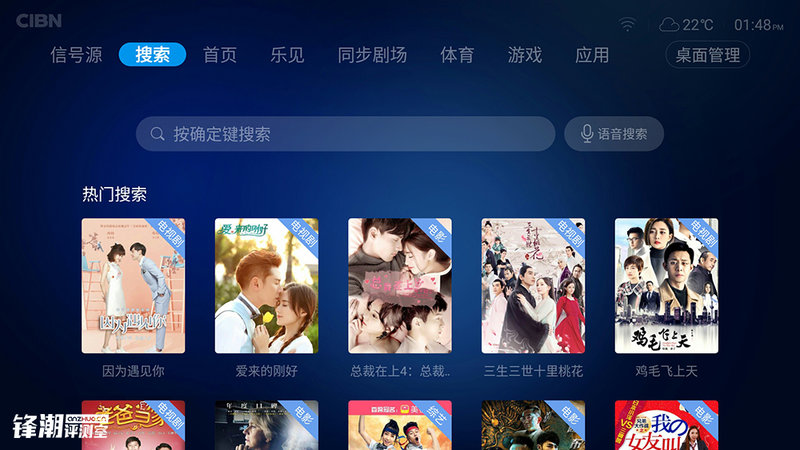This screenshot has width=800, height=450.
Task: Open the 乐见 tab
Action: (287, 55)
